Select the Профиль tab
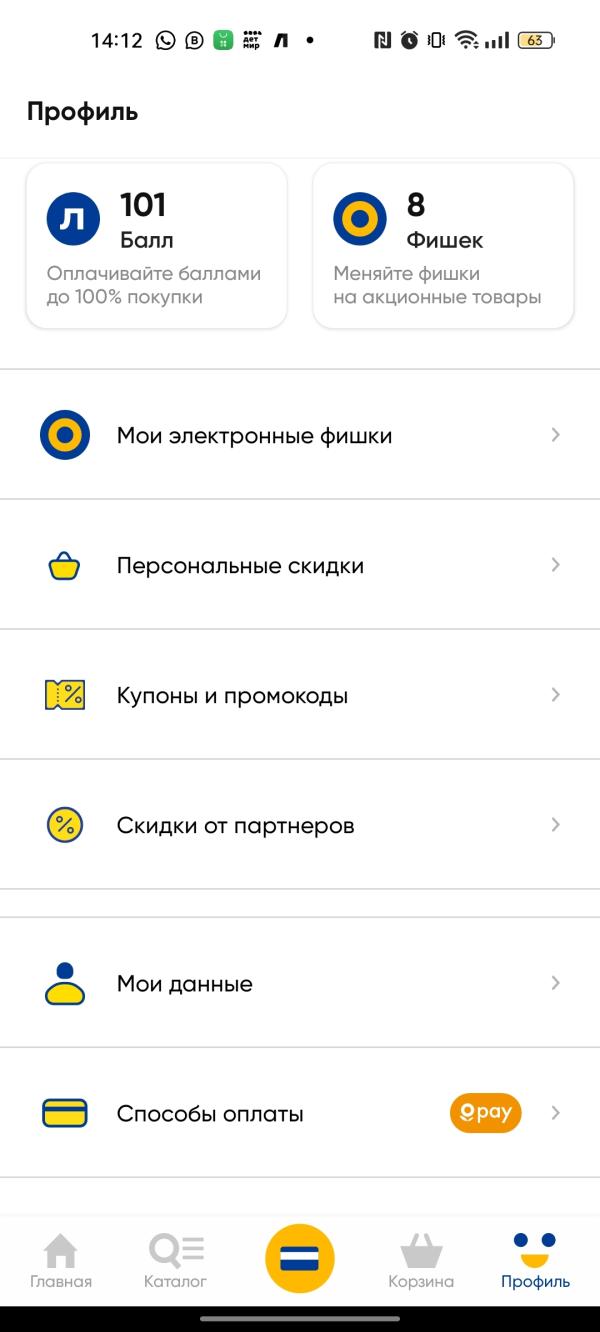Image resolution: width=600 pixels, height=1332 pixels. pyautogui.click(x=536, y=1261)
